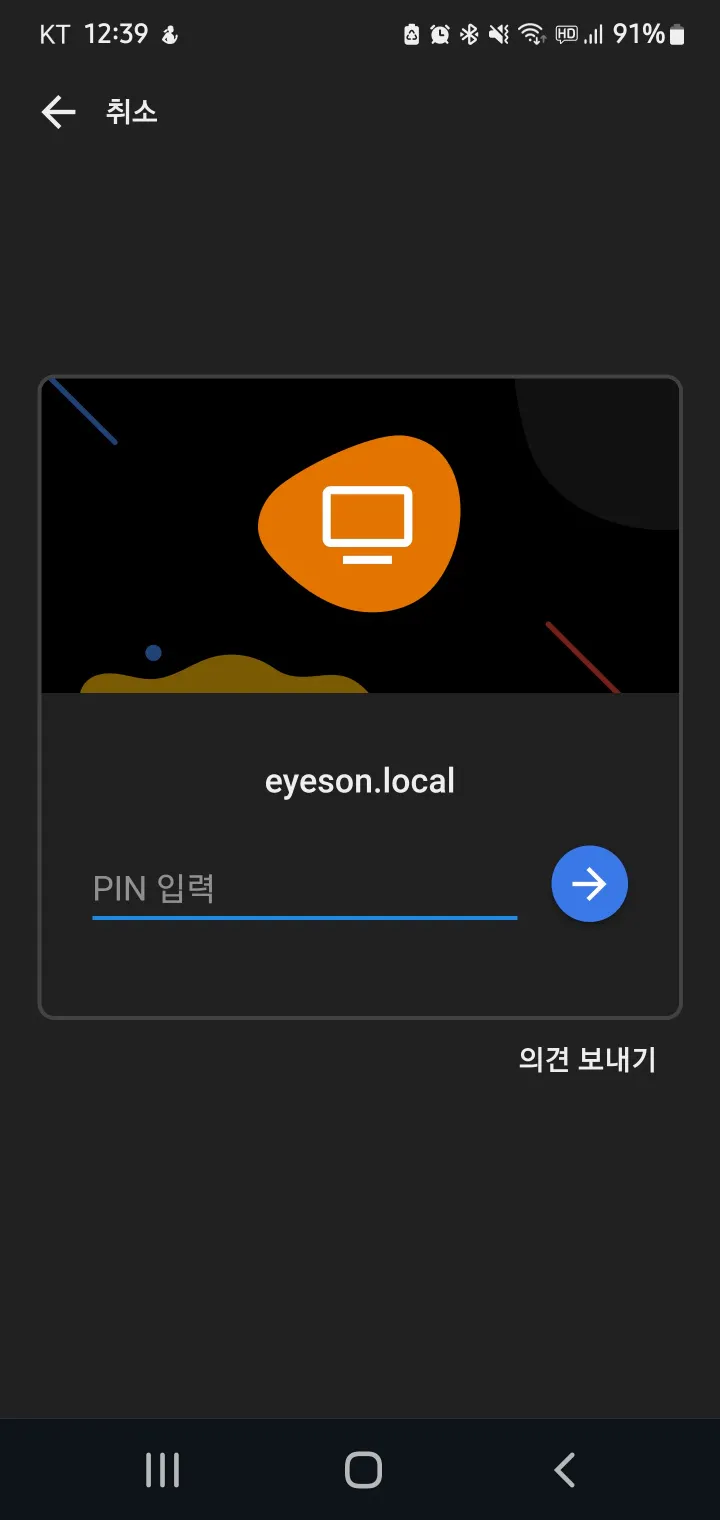
Task: Tap the 의견 보내기 feedback link
Action: pos(587,1060)
